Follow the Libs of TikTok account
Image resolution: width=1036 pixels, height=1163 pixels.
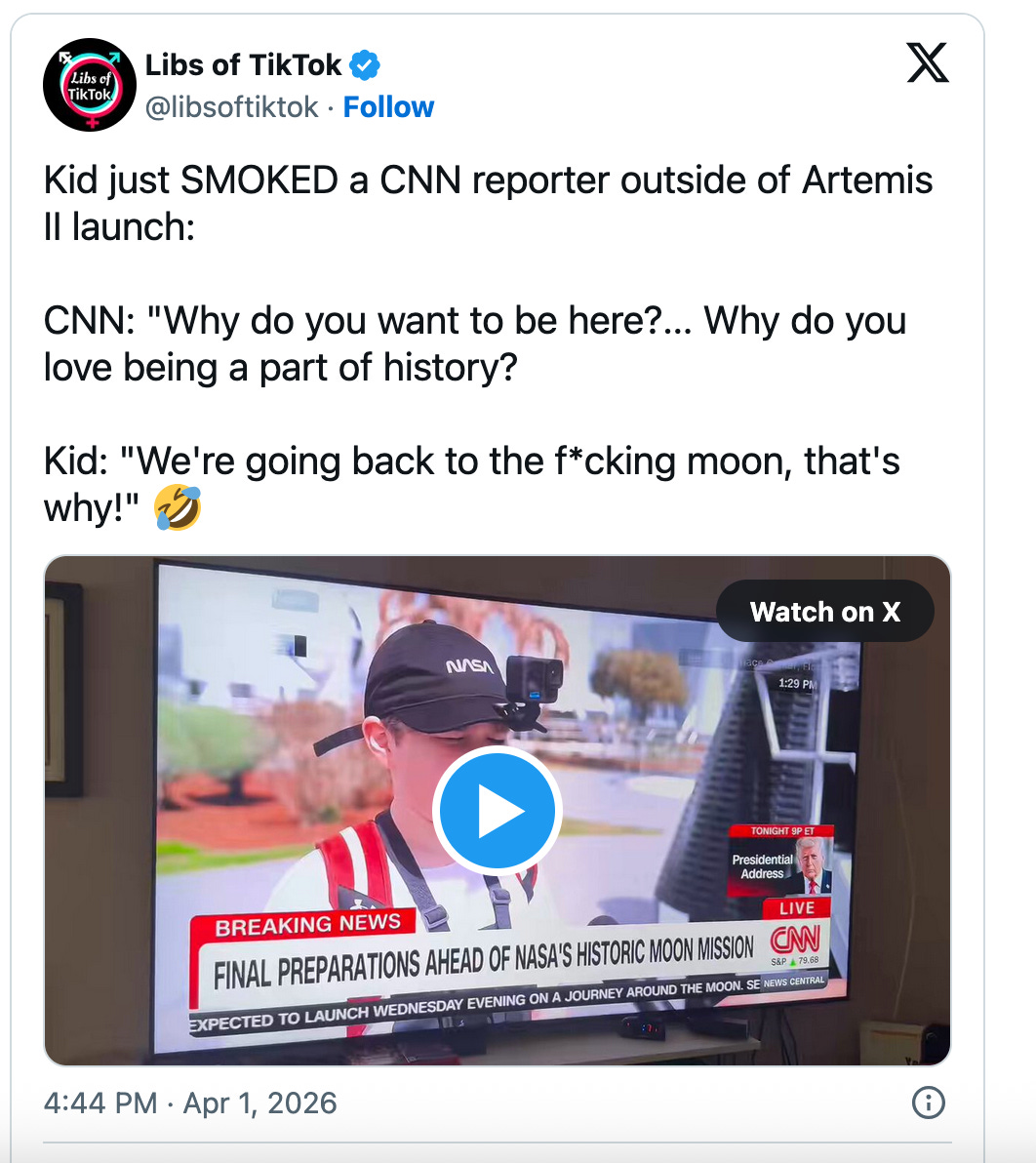(388, 106)
